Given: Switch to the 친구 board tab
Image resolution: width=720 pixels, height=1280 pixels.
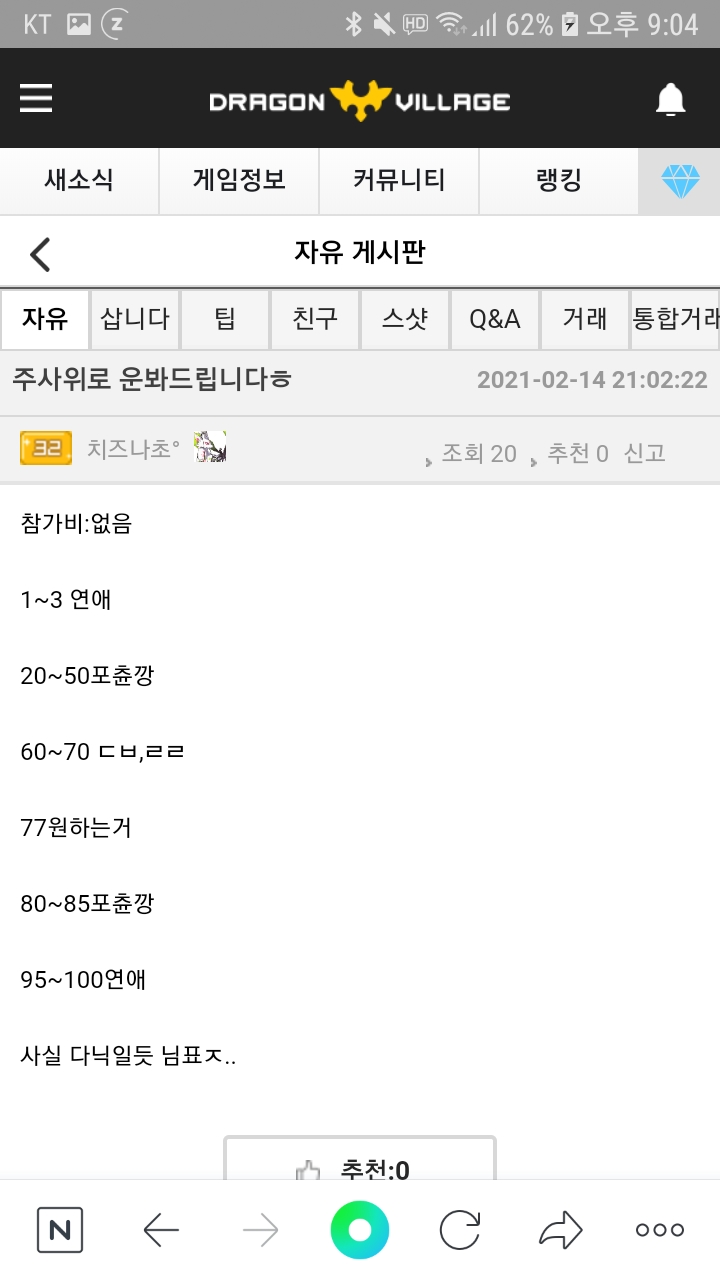Looking at the screenshot, I should [315, 319].
